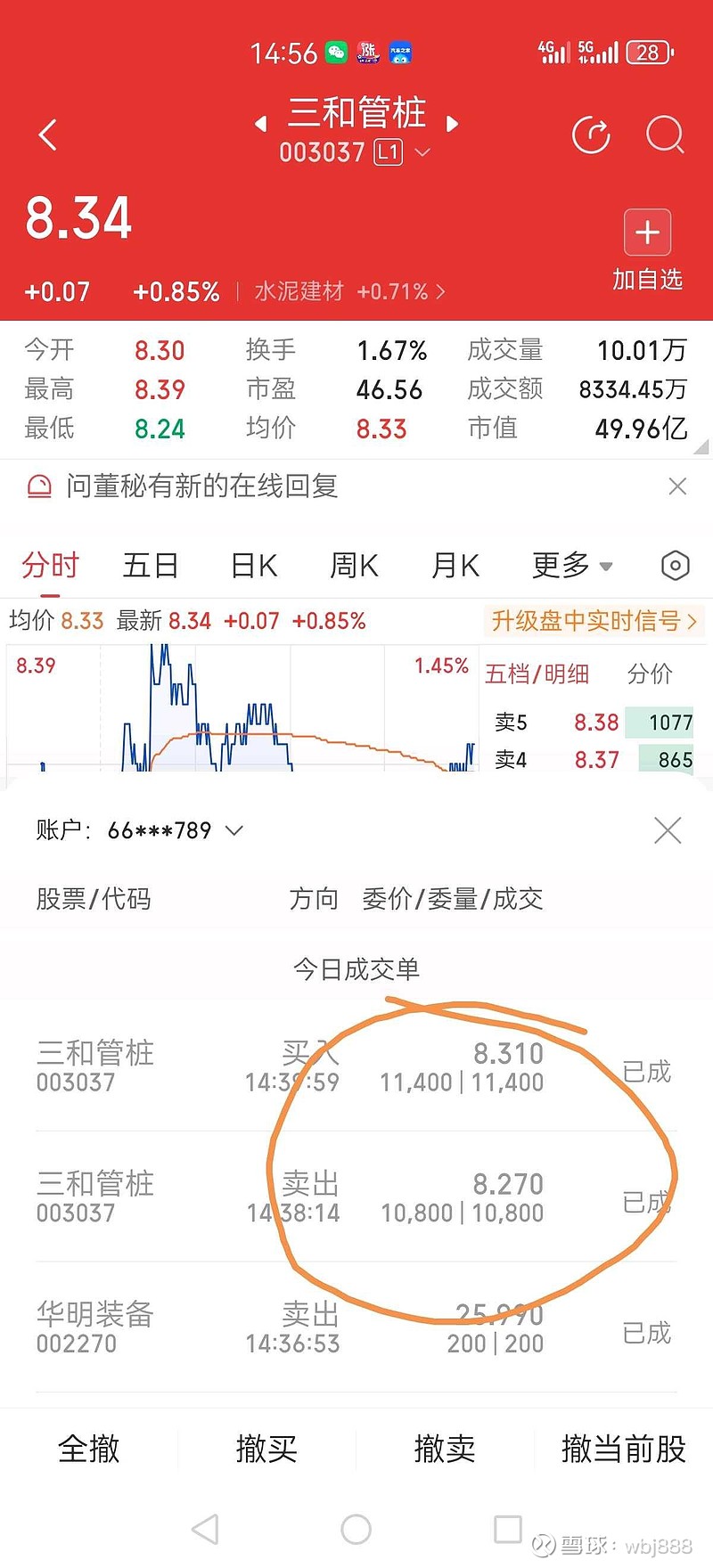Tap the 问董秘 bell icon

(x=37, y=486)
